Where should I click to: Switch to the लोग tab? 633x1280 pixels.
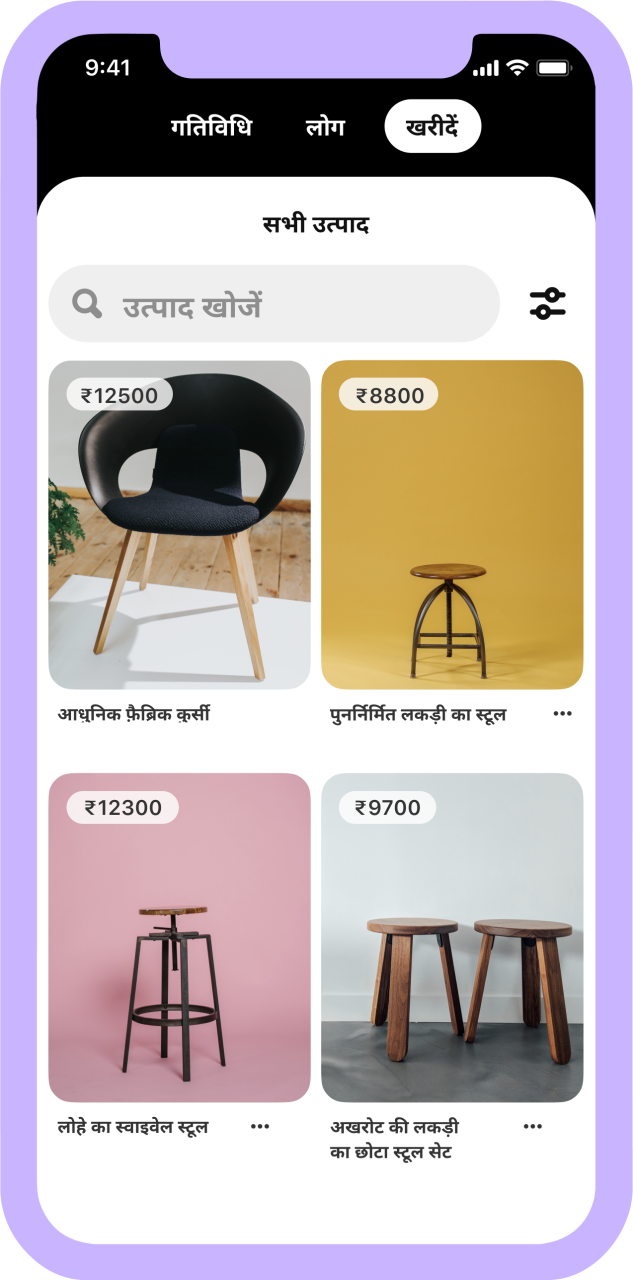[x=325, y=128]
